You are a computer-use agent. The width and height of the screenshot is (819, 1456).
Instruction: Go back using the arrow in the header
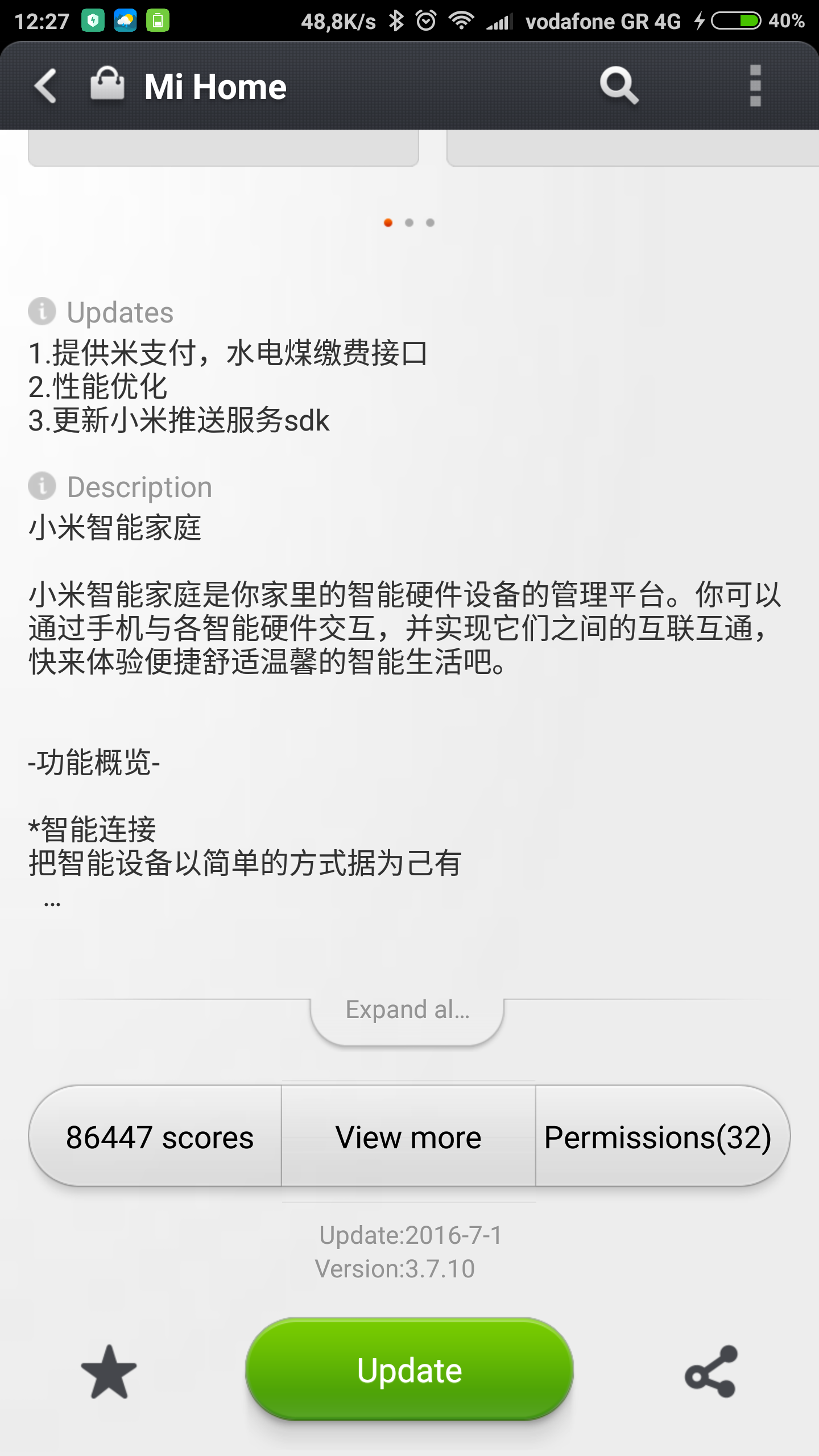click(45, 86)
